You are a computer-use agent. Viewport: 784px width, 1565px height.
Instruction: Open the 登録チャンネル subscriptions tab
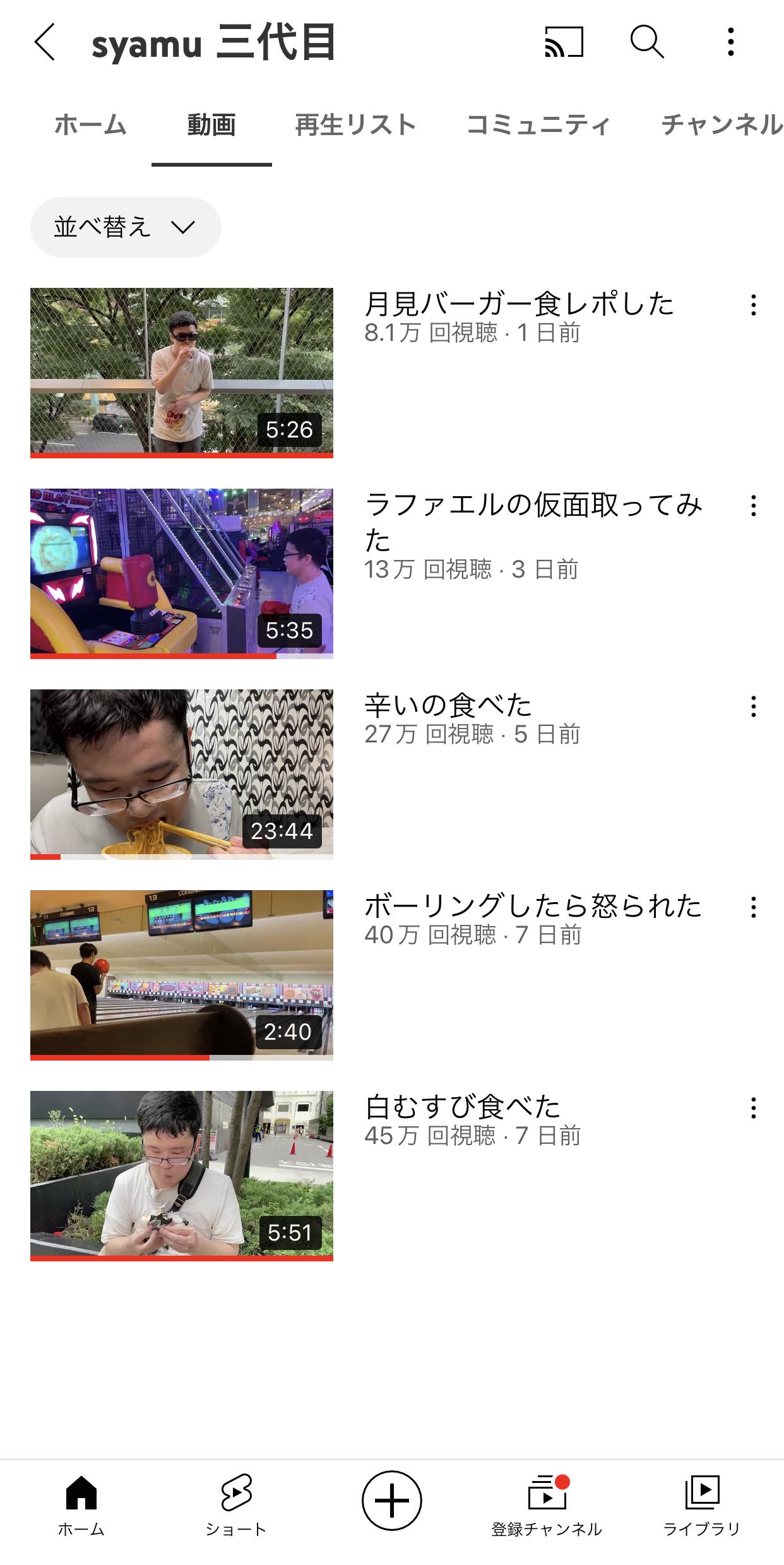click(547, 1505)
